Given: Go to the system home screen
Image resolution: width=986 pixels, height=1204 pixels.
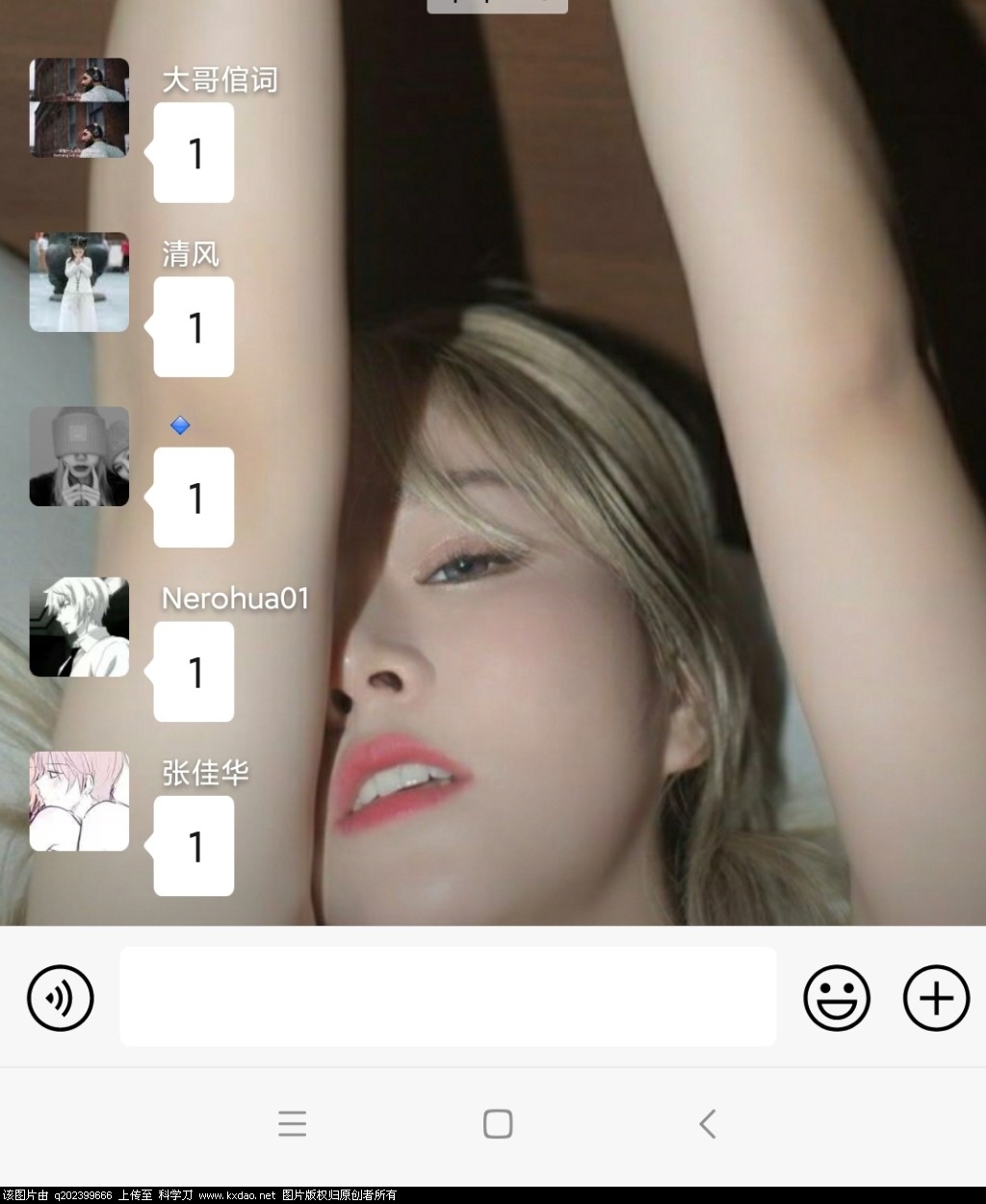Looking at the screenshot, I should pos(498,1123).
